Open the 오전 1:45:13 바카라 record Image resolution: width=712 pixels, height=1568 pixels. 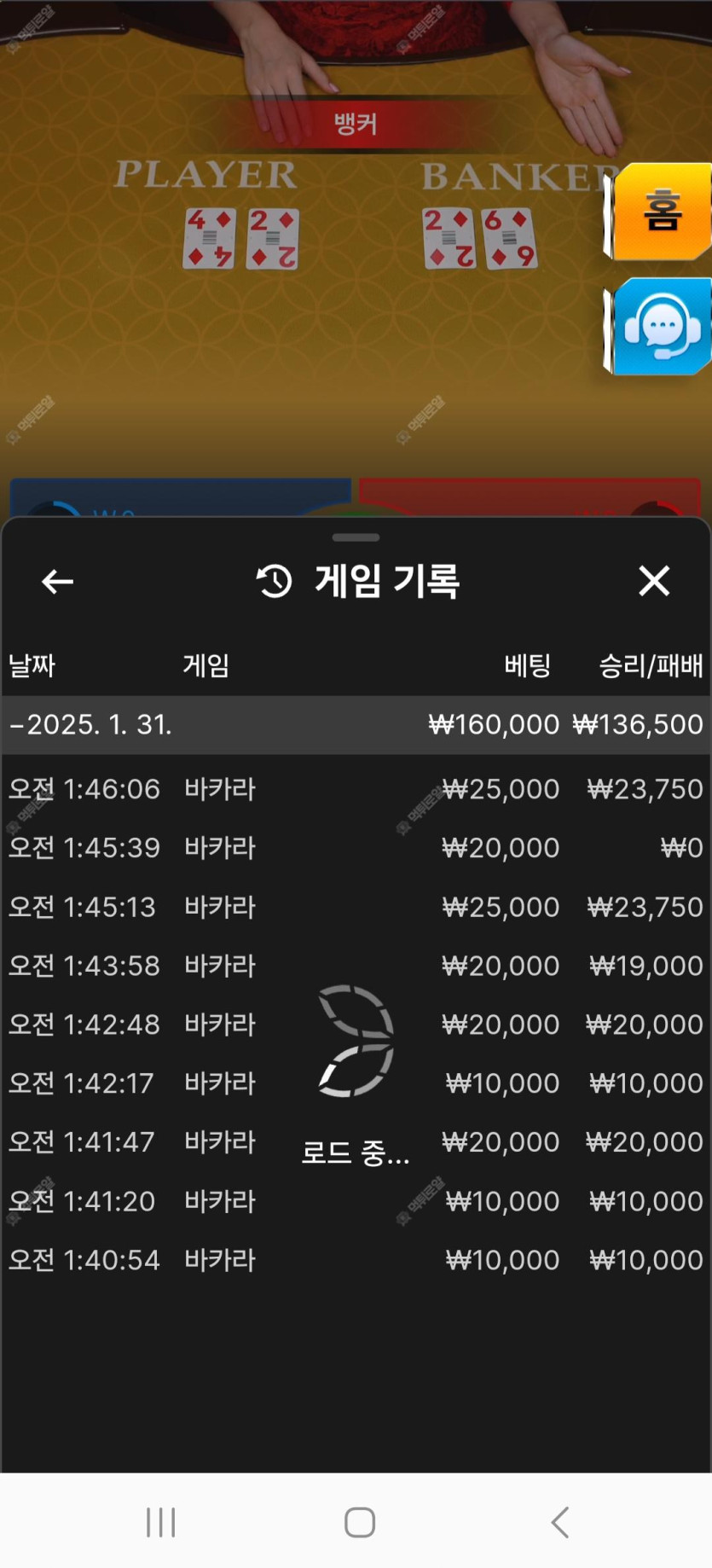(x=355, y=907)
